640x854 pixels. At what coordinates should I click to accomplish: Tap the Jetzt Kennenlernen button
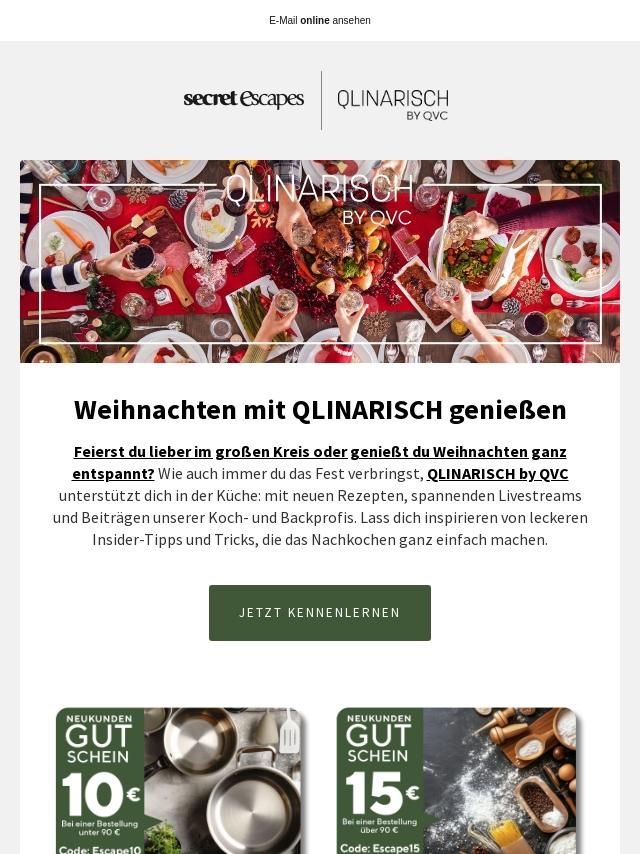pos(320,613)
